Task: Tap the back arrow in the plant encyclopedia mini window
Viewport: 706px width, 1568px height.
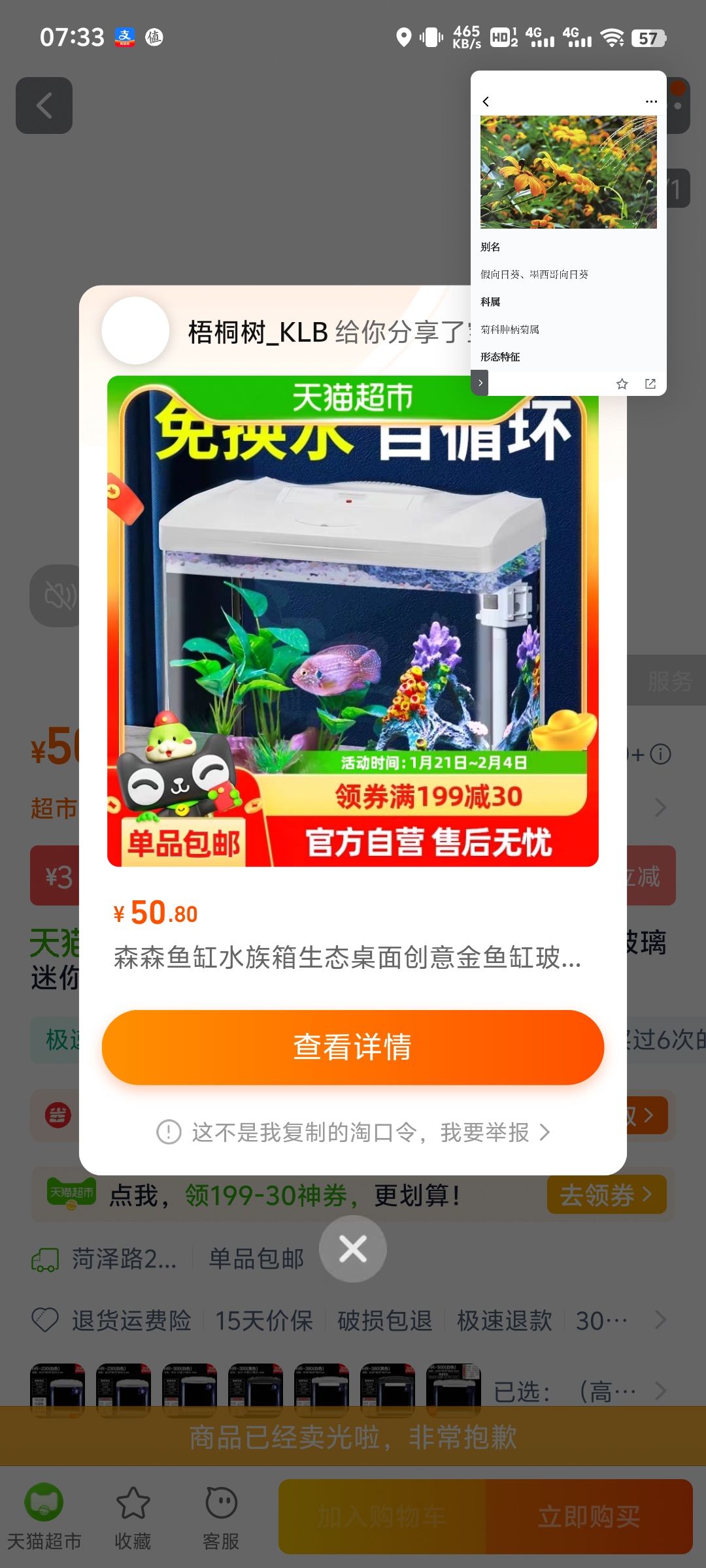Action: (486, 101)
